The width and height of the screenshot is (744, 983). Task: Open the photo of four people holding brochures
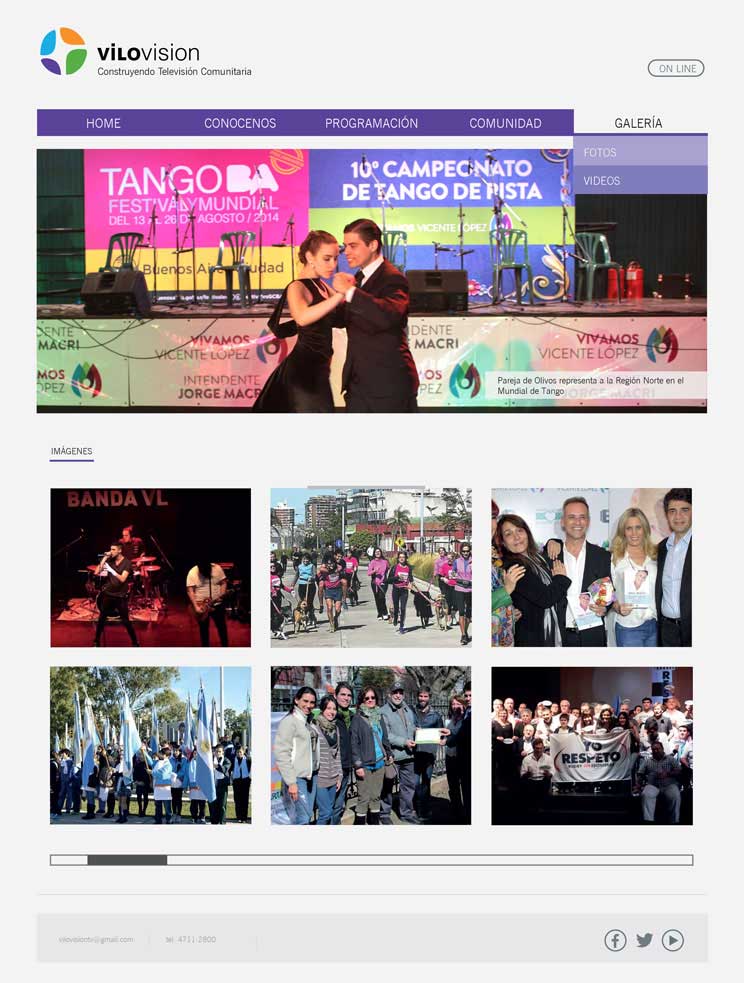591,567
